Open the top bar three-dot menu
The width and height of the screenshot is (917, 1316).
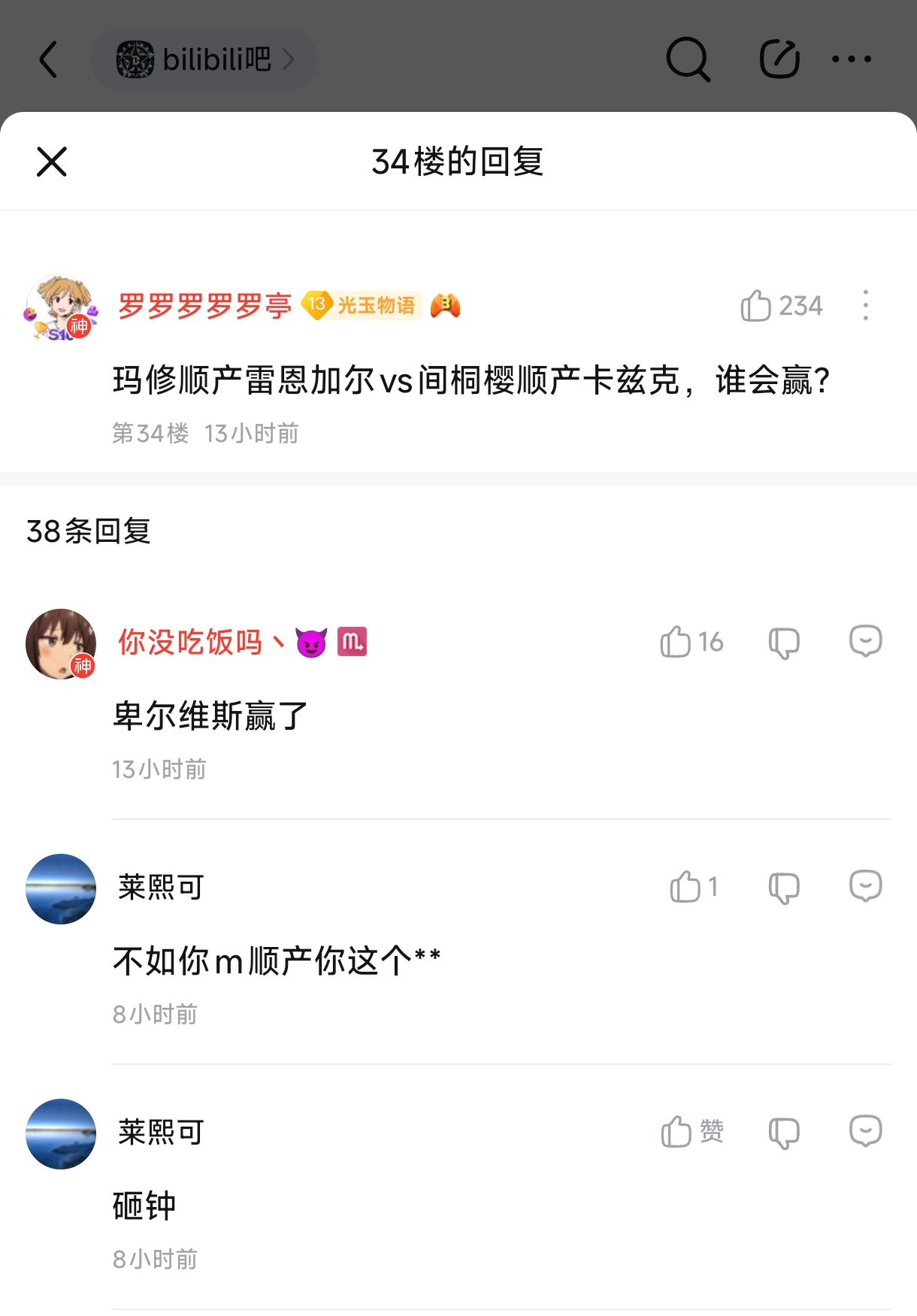point(852,59)
